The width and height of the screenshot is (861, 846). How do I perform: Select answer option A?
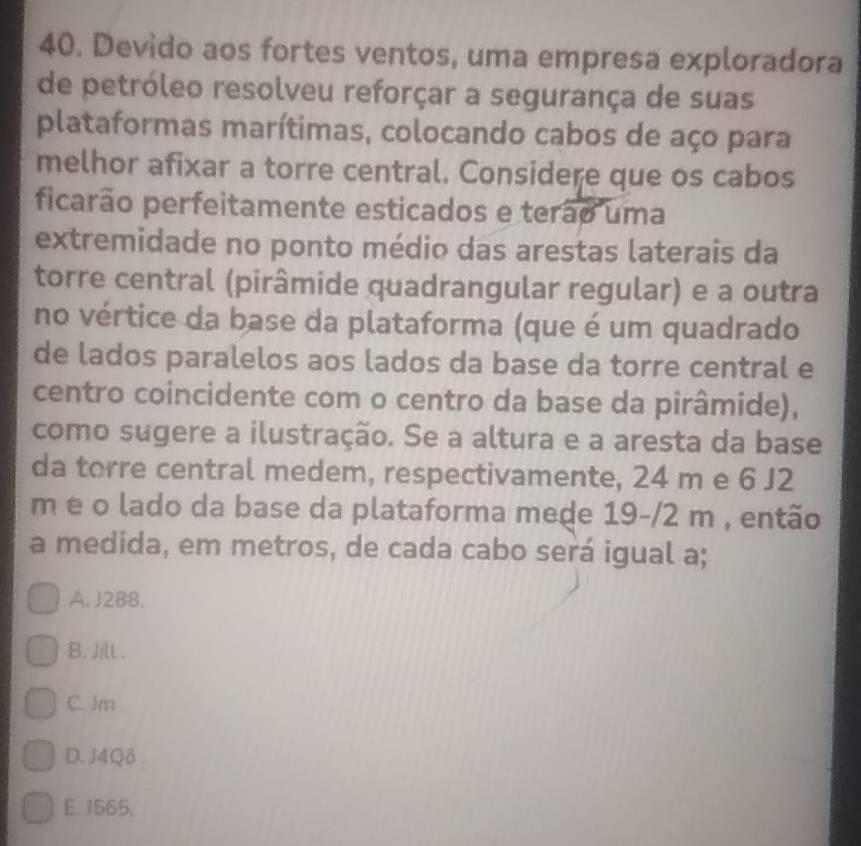point(45,603)
